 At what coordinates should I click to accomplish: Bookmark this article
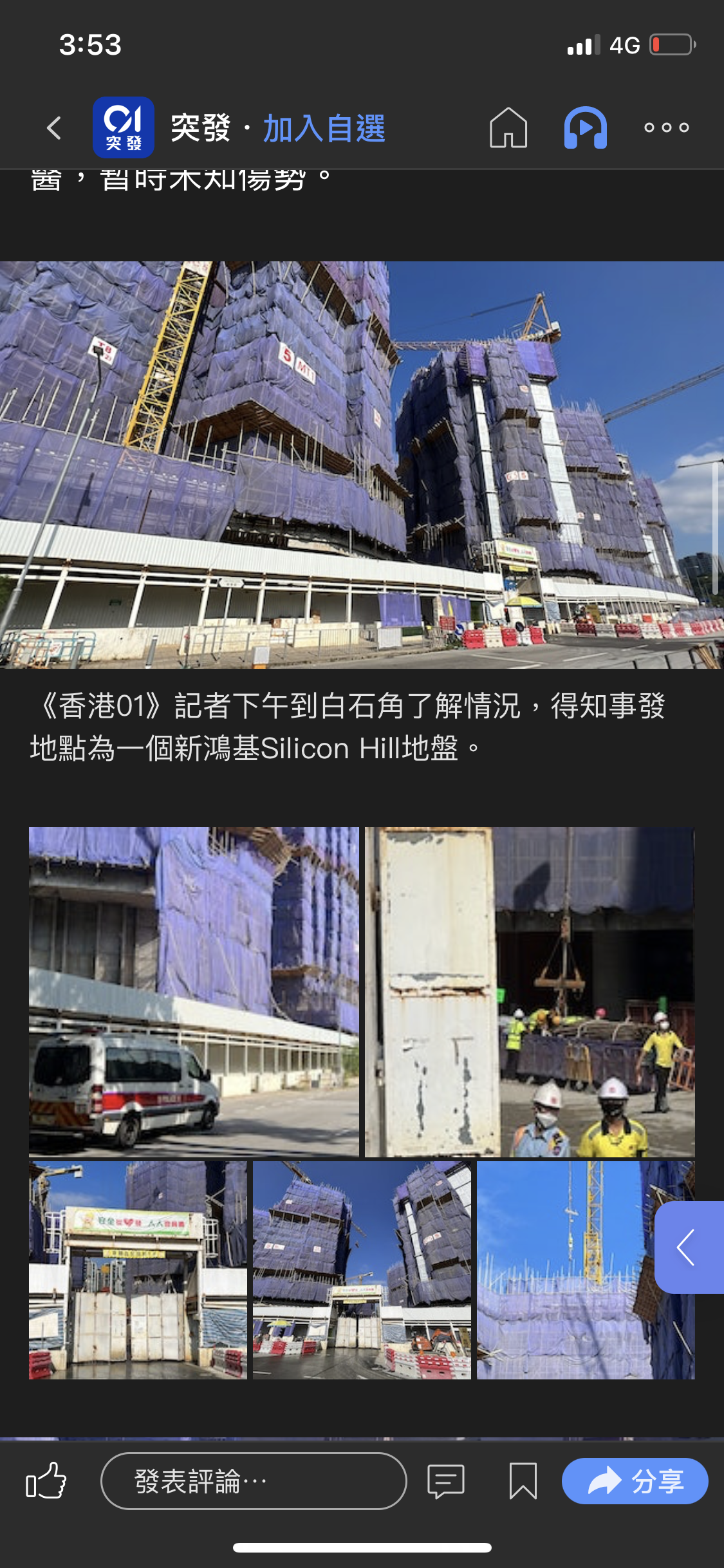click(x=523, y=1481)
